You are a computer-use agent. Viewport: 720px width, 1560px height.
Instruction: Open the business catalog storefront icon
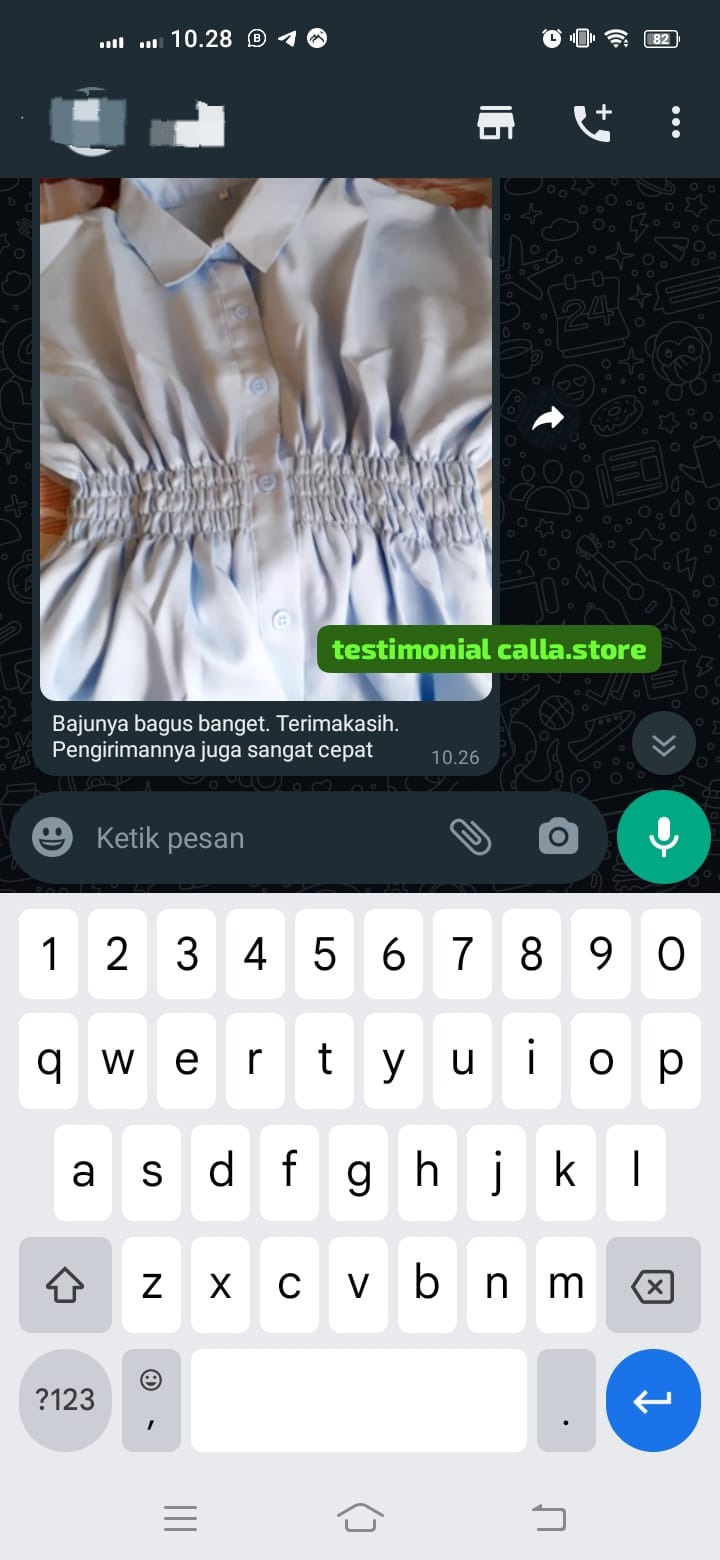point(495,123)
